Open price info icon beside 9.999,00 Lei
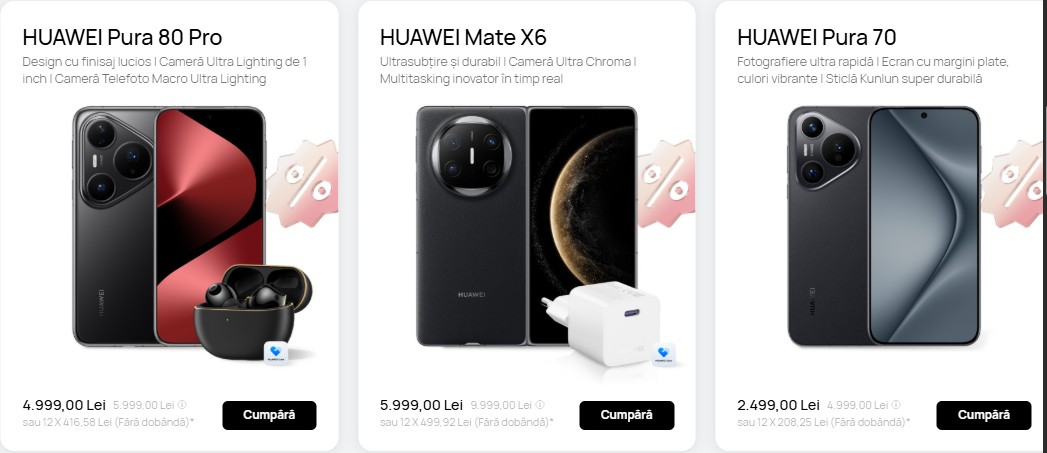The width and height of the screenshot is (1047, 453). click(540, 405)
